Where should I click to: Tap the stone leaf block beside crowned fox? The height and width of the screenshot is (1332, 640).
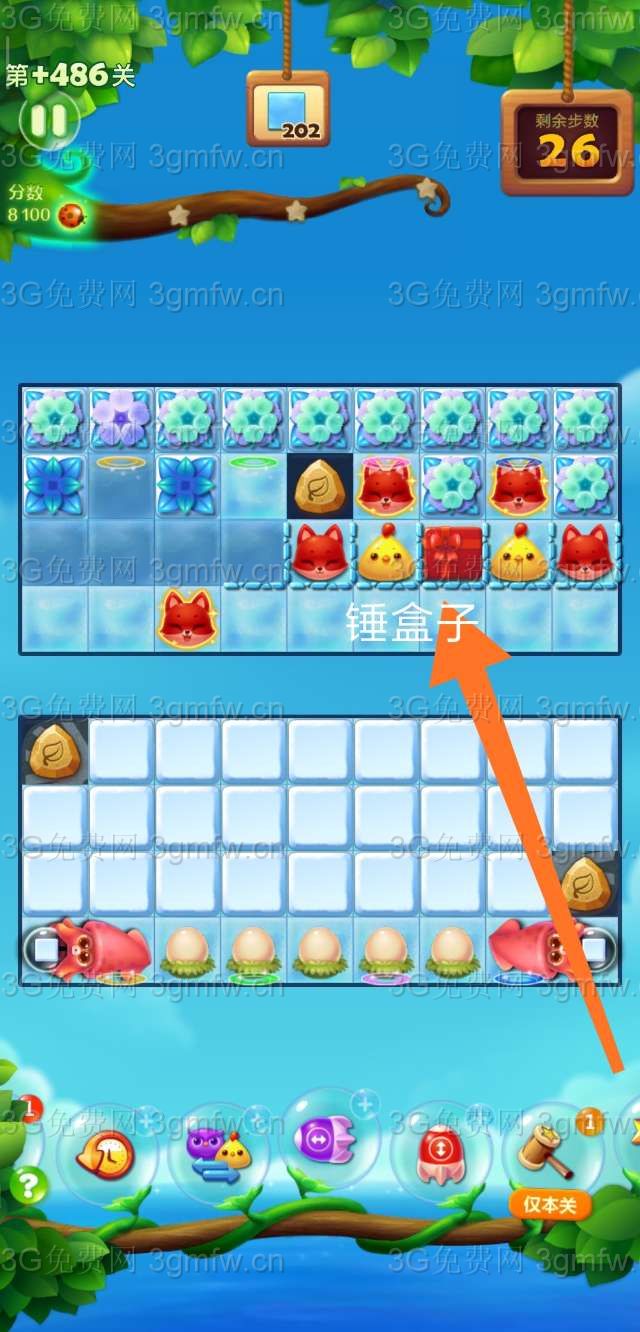pyautogui.click(x=320, y=486)
